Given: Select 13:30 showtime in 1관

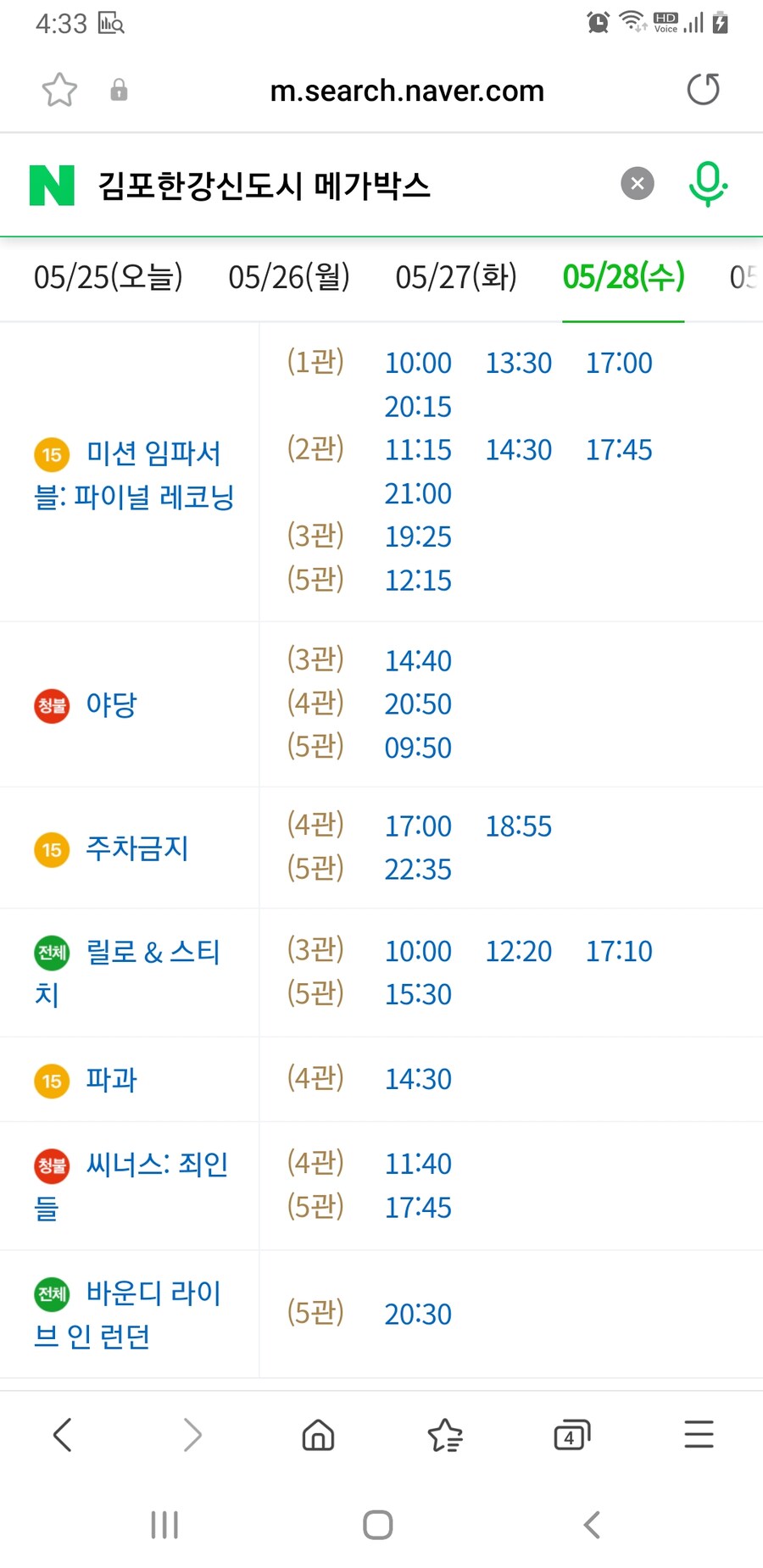Looking at the screenshot, I should point(518,363).
